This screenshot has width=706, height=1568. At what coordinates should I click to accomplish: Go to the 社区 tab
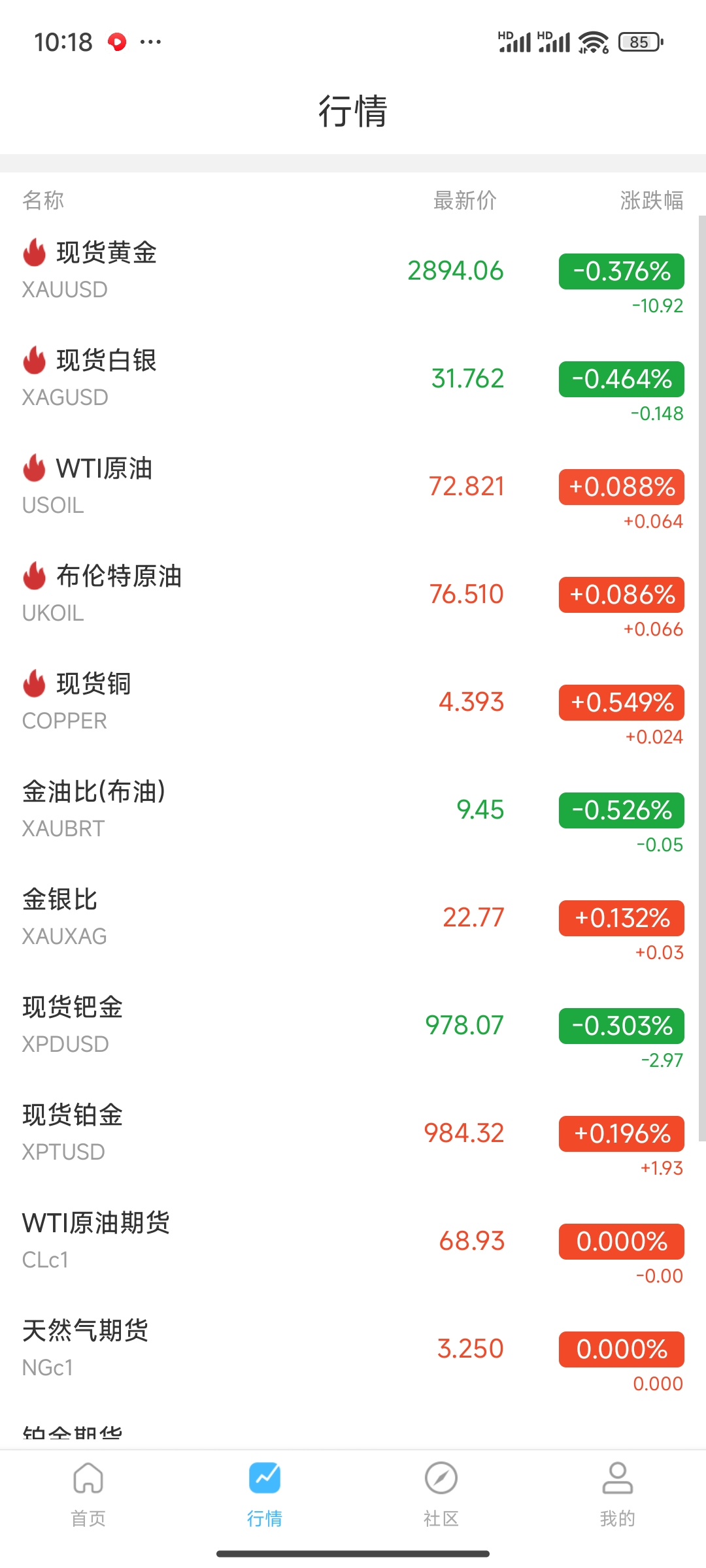pos(441,1492)
